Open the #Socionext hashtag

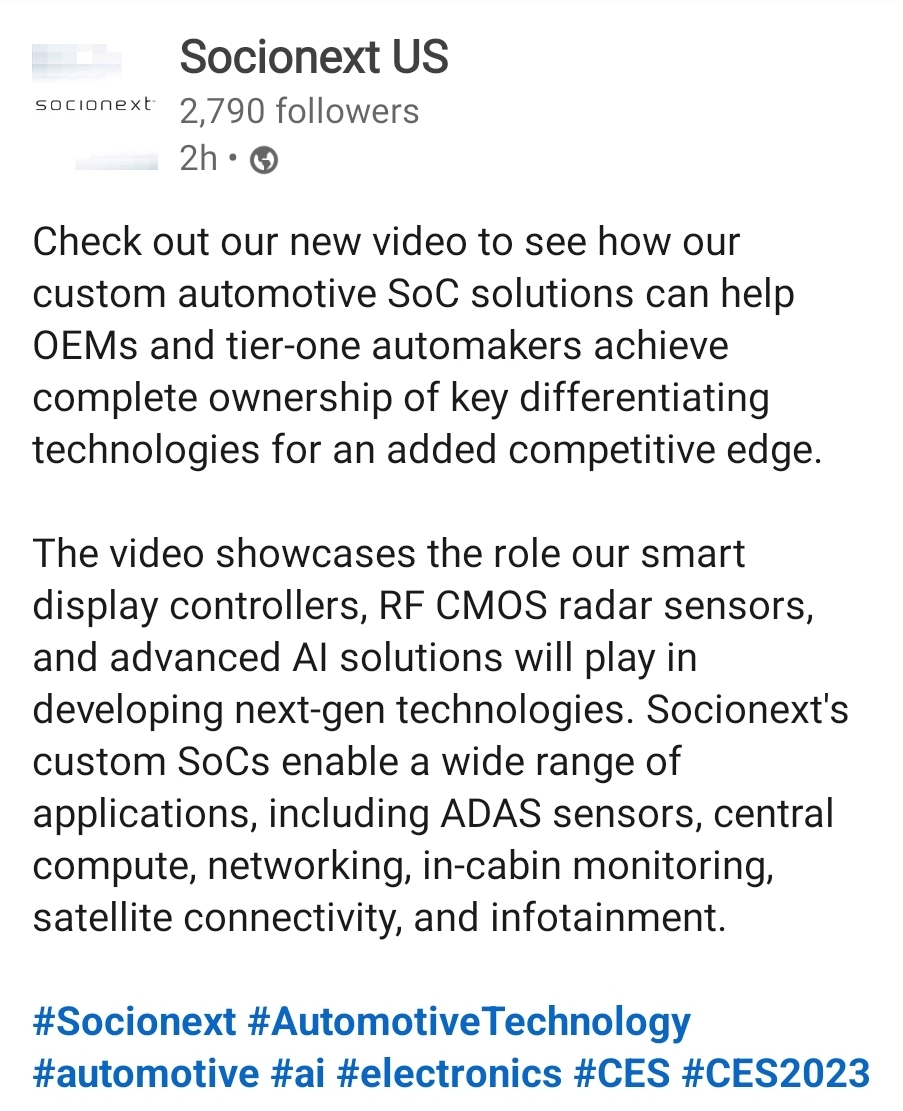tap(134, 1022)
